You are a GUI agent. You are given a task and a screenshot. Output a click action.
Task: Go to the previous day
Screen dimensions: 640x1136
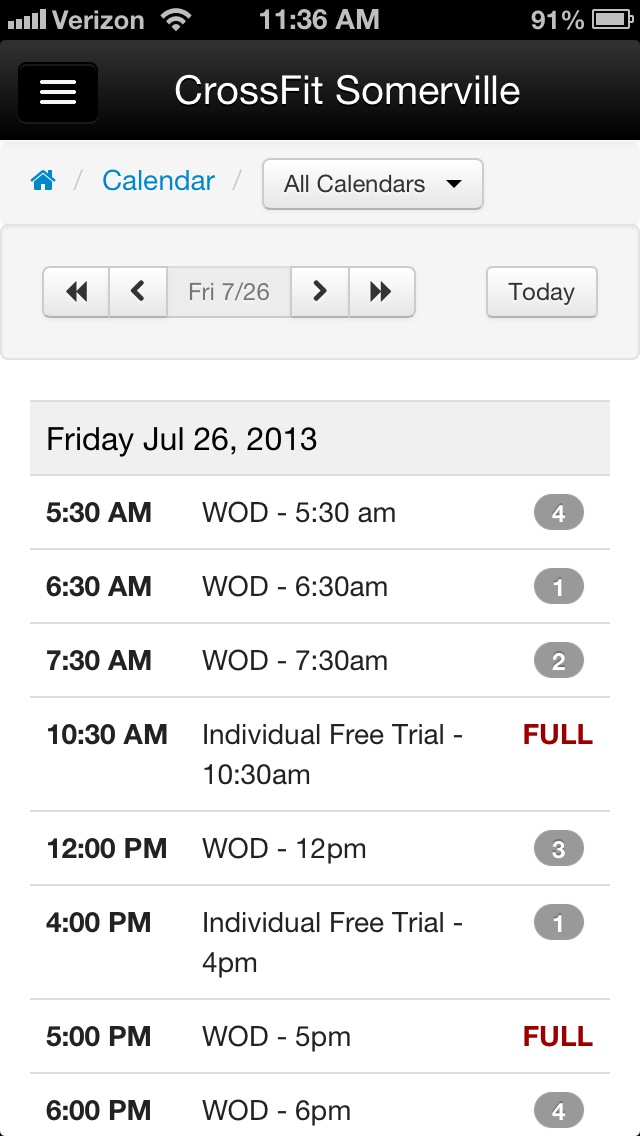pos(138,292)
